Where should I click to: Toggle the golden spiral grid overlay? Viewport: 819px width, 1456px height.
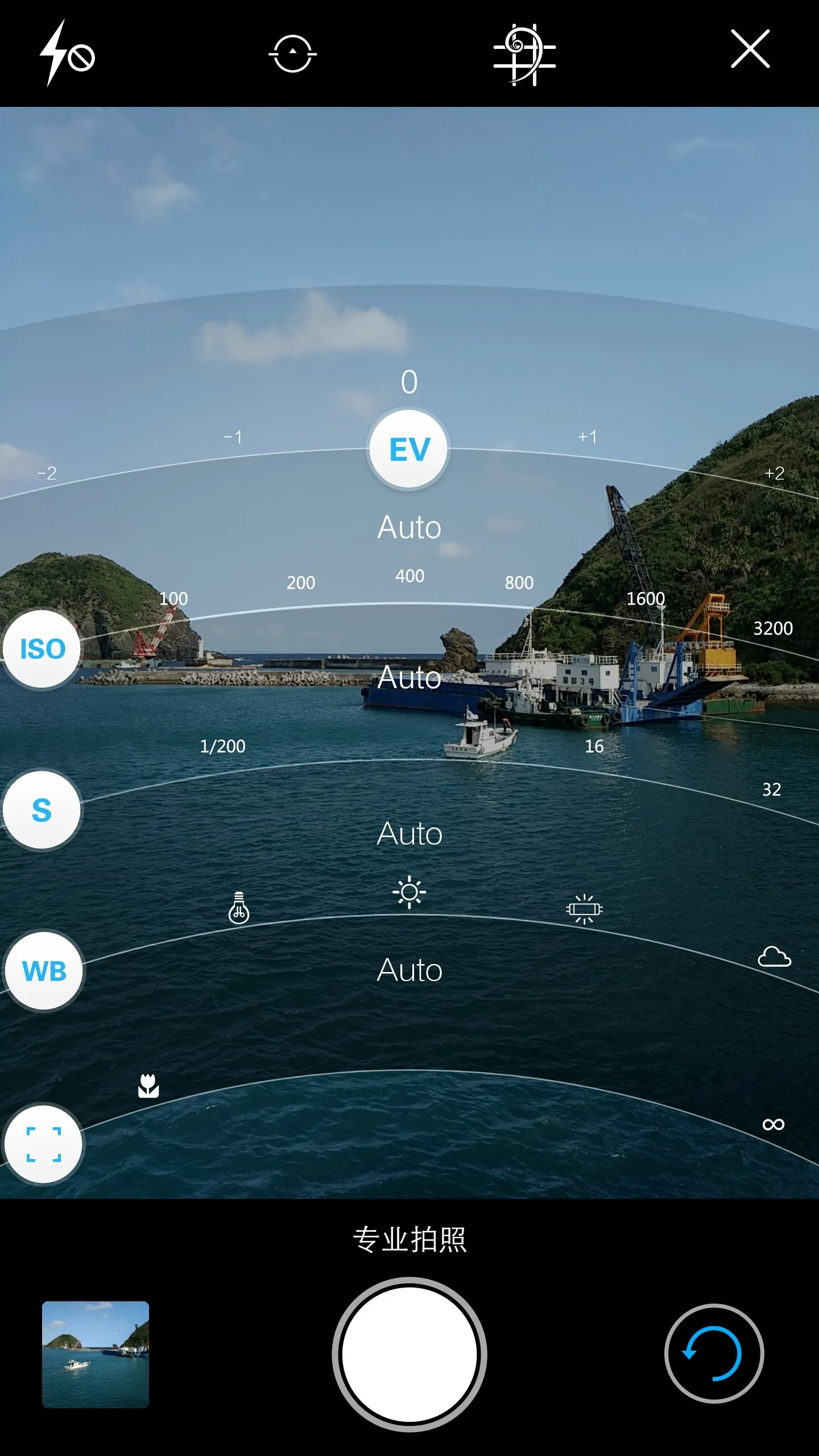[524, 55]
